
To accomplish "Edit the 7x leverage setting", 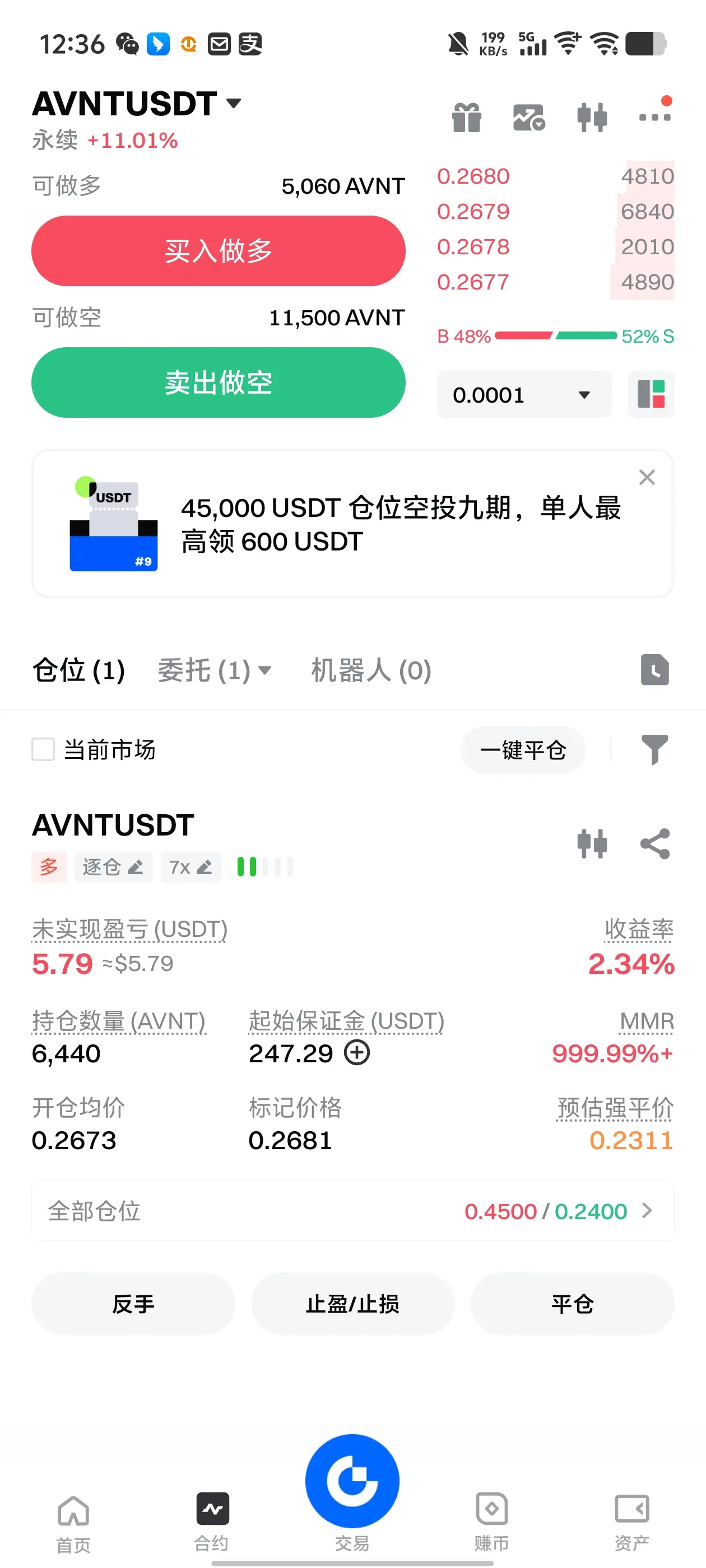I will [x=191, y=867].
